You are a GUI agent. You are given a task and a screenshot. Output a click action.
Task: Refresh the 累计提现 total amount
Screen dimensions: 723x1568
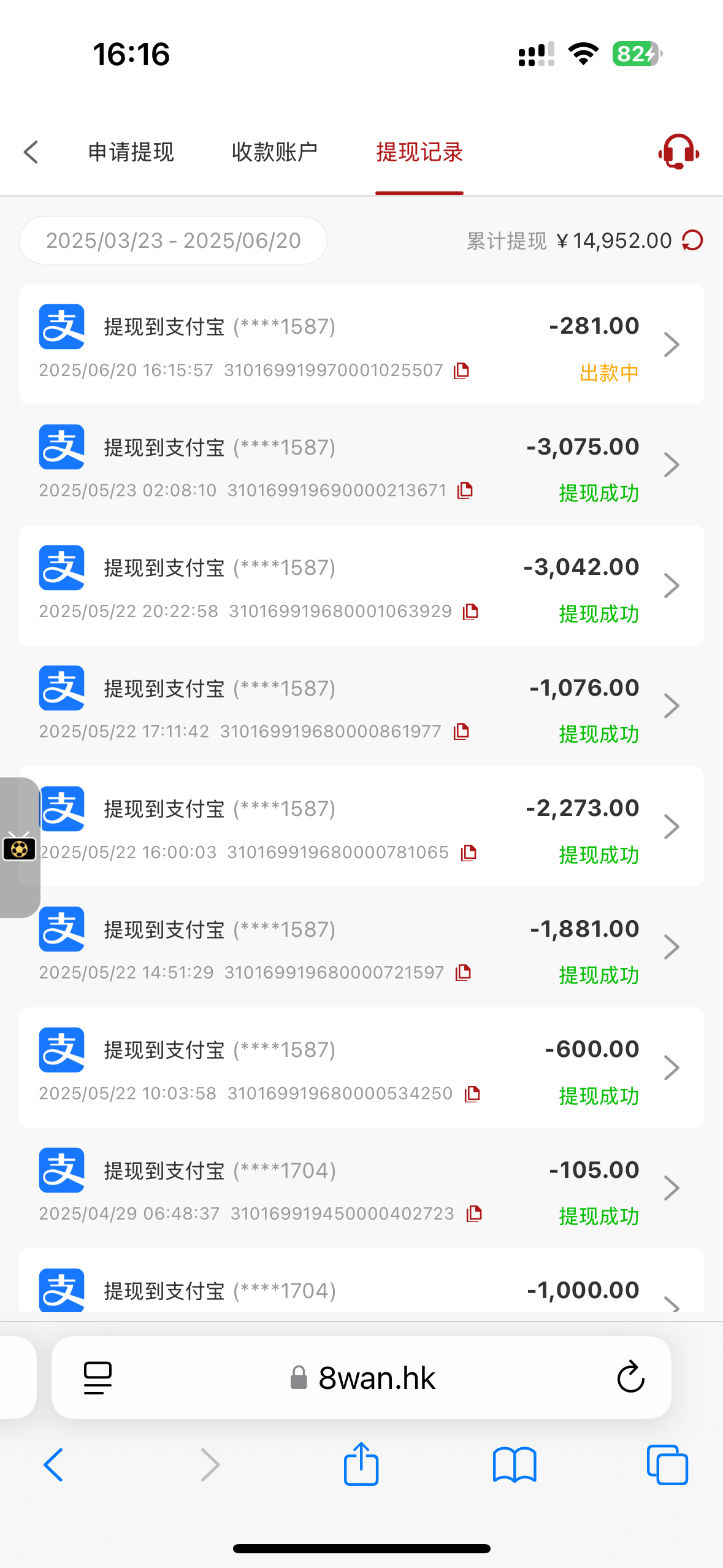point(692,240)
